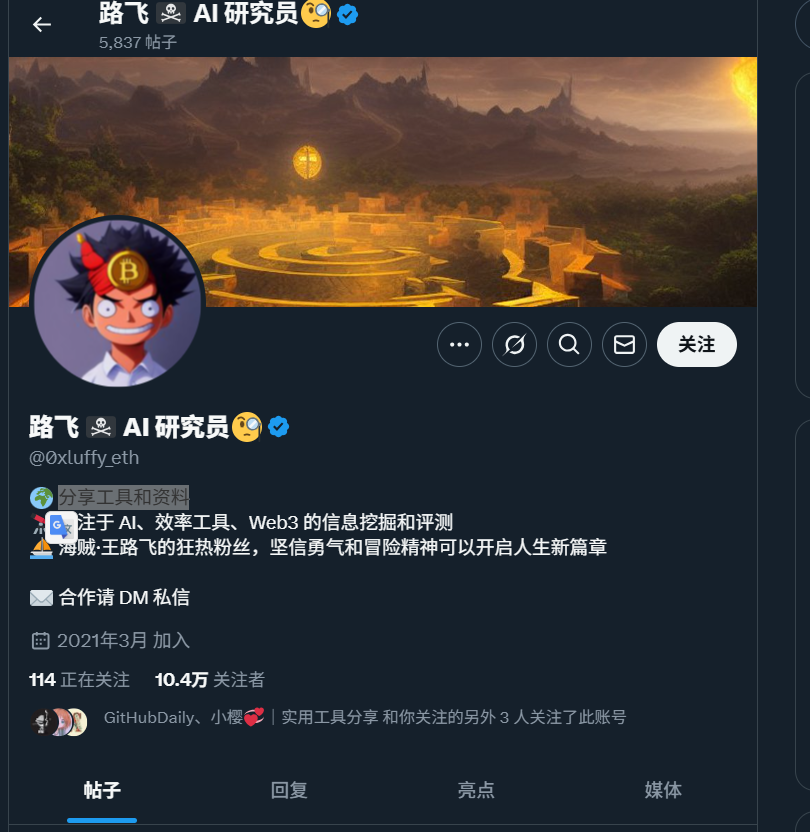The width and height of the screenshot is (810, 832).
Task: Search this profile's posts
Action: click(569, 345)
